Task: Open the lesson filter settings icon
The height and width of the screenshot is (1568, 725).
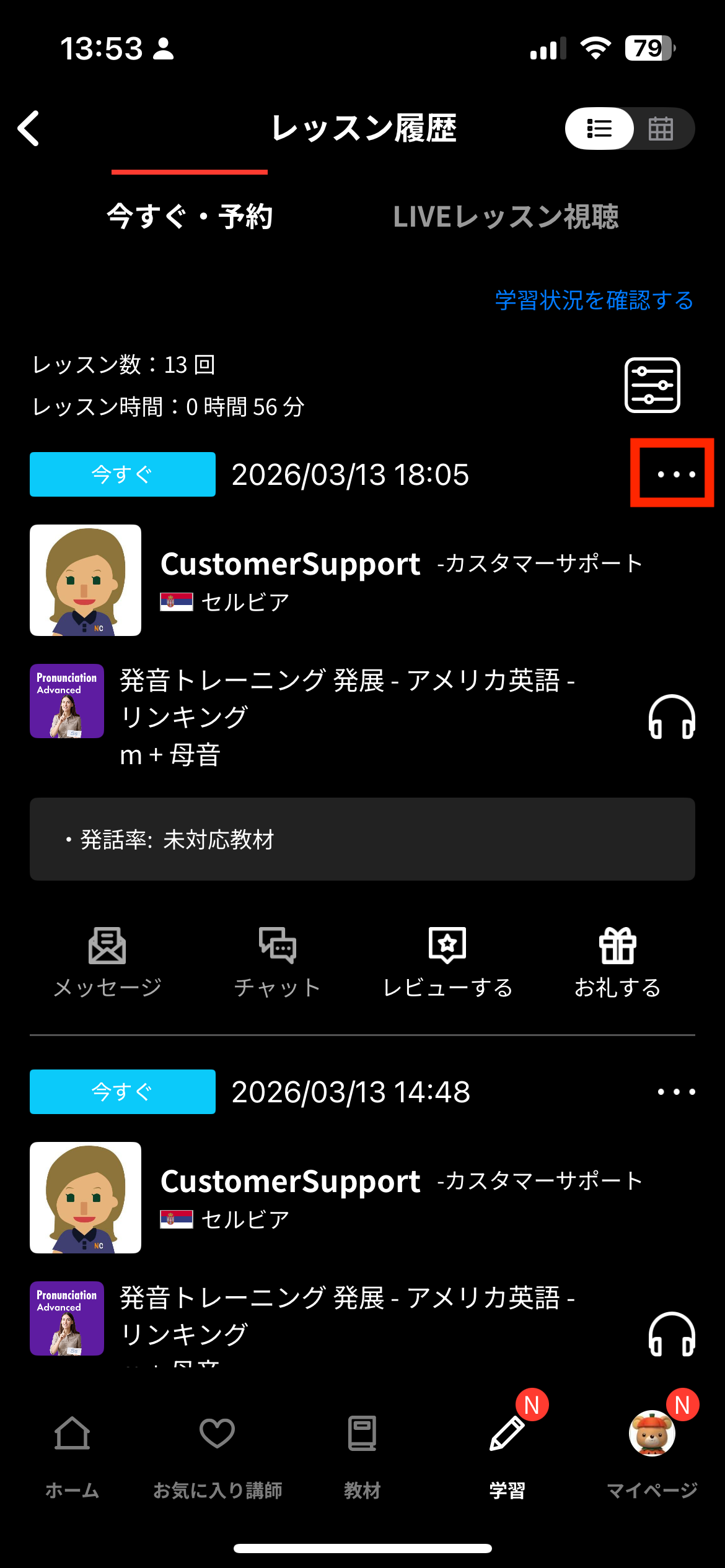Action: coord(652,385)
